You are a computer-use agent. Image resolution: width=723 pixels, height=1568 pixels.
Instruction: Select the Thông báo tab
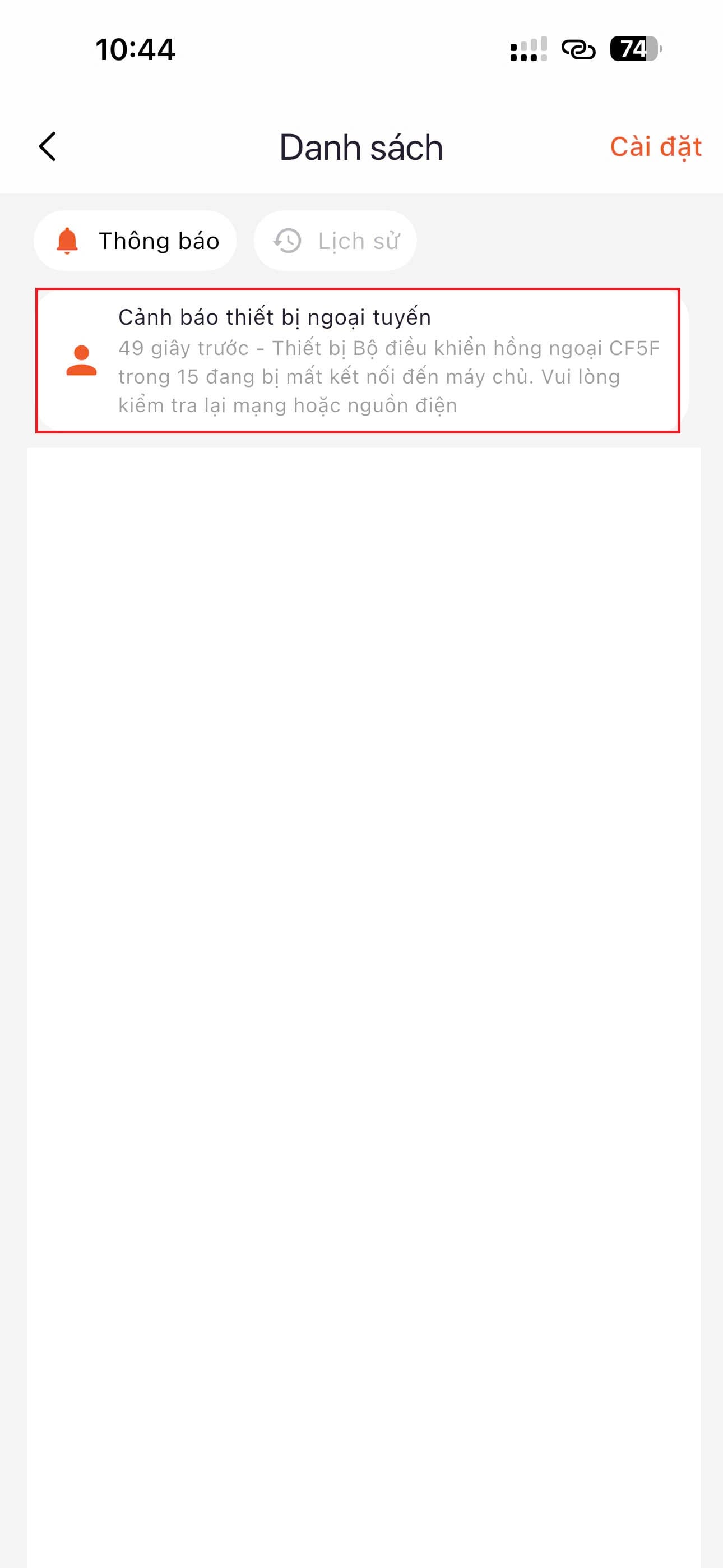[135, 241]
